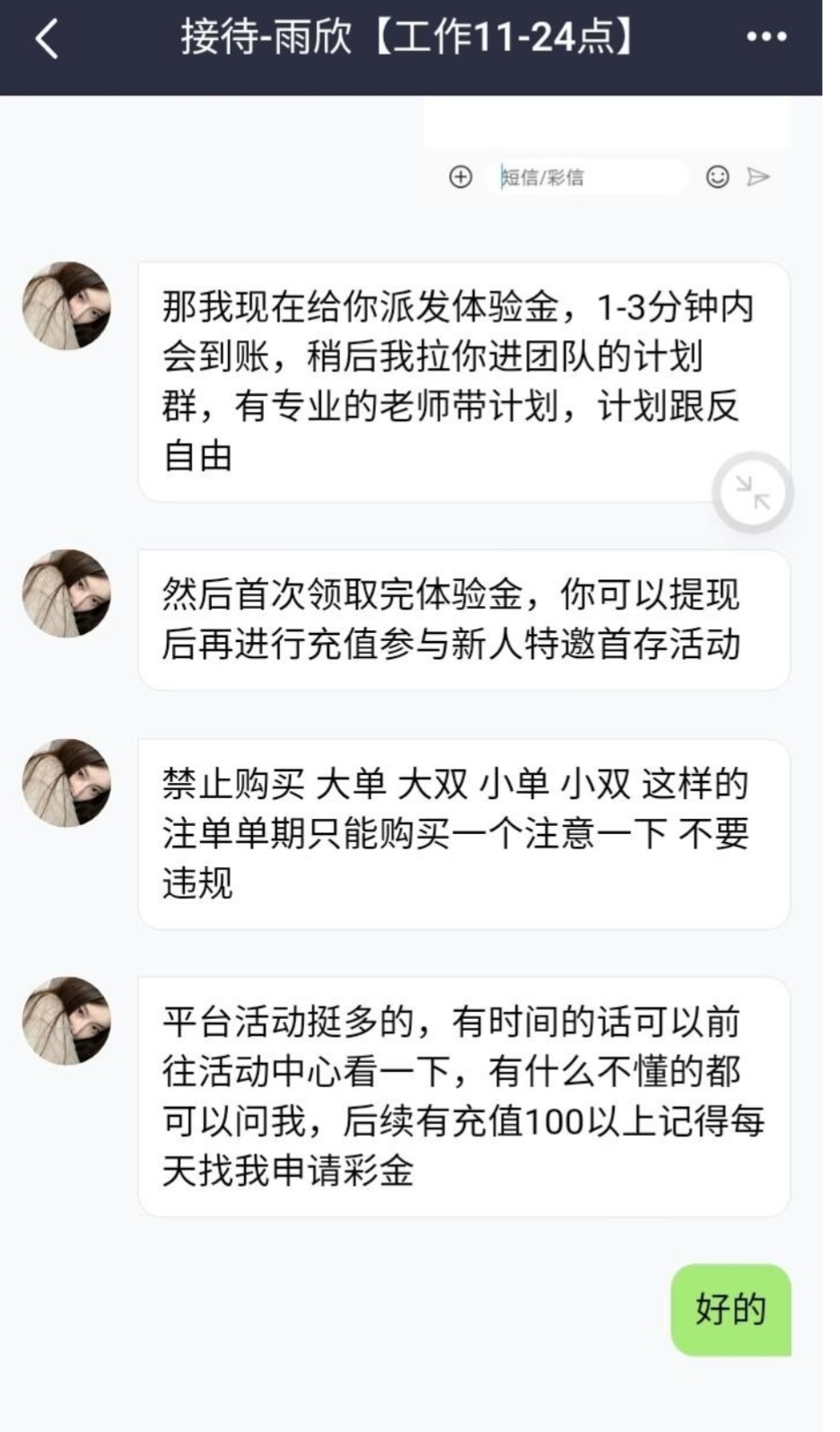840x1432 pixels.
Task: Go back from the 接待-雨欣 chat
Action: click(47, 40)
